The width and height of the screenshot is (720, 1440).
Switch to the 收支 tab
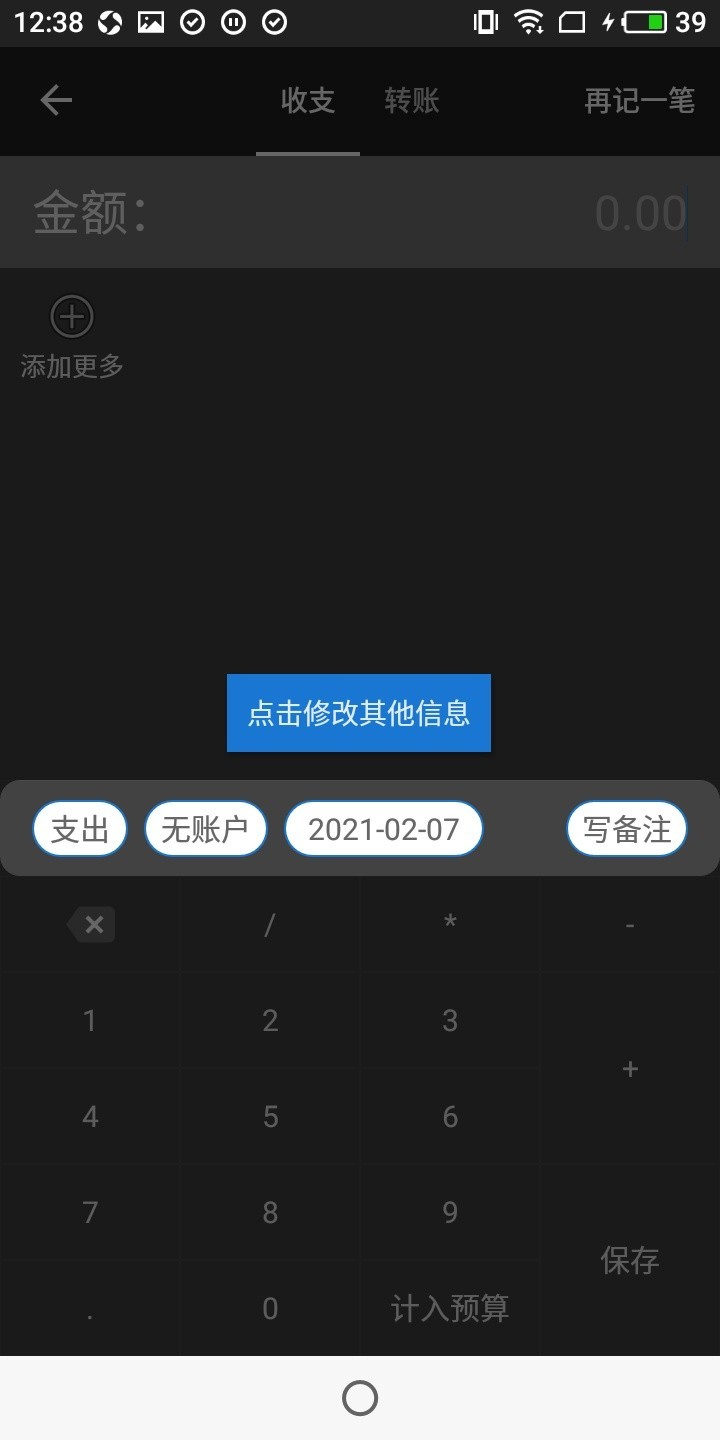point(307,100)
